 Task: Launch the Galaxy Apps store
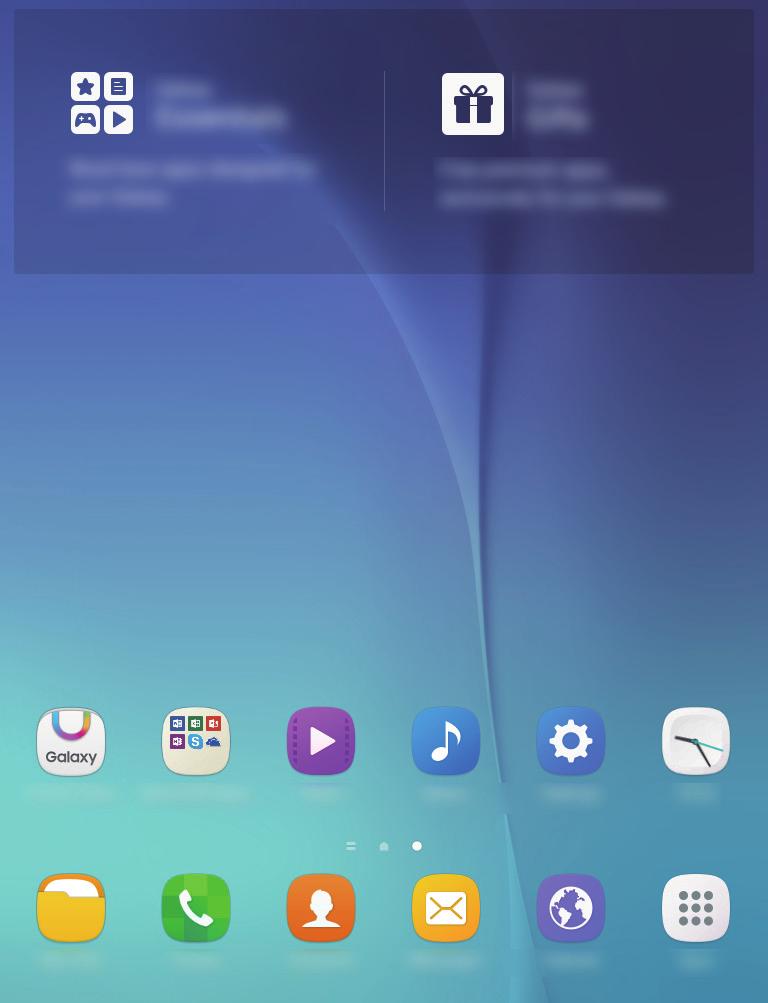(71, 742)
